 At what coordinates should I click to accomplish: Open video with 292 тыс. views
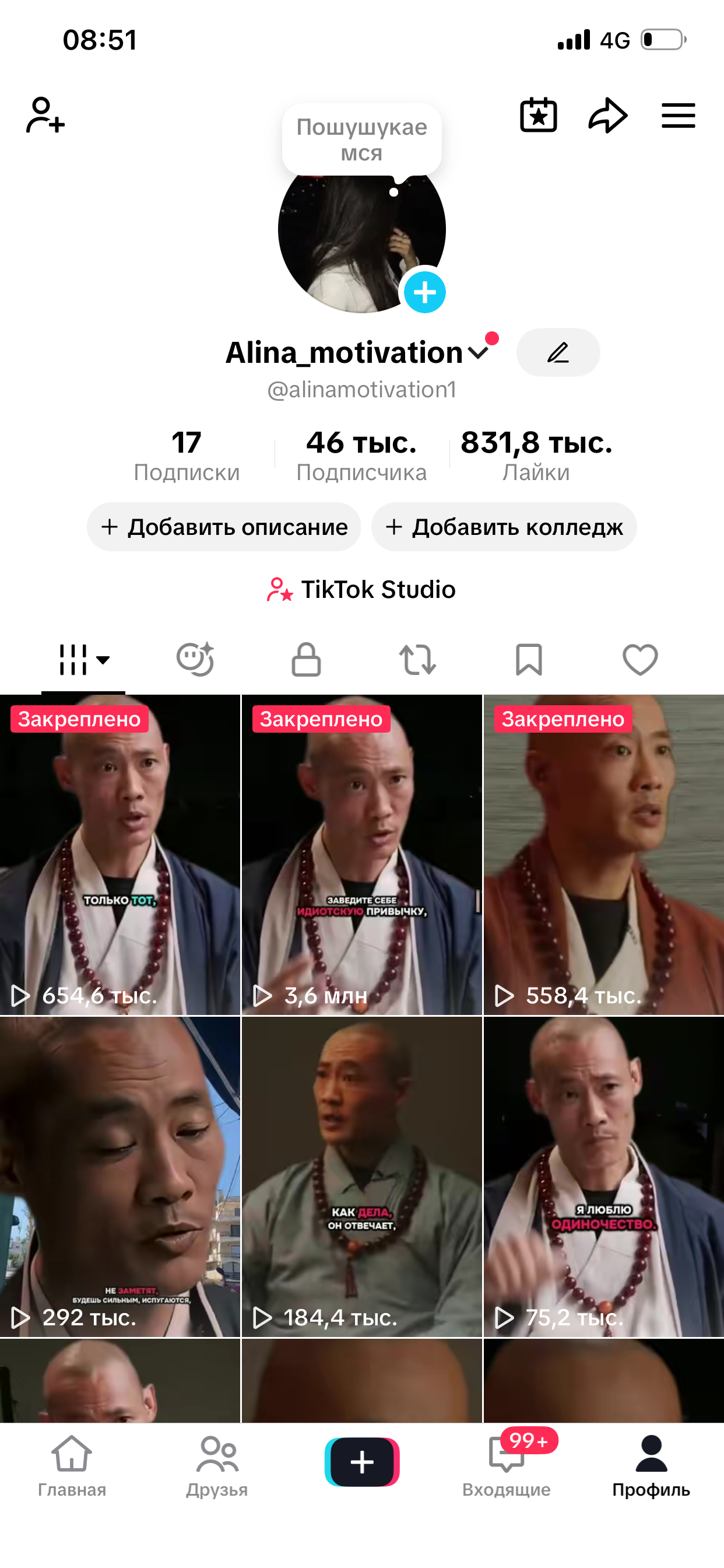click(x=120, y=1176)
